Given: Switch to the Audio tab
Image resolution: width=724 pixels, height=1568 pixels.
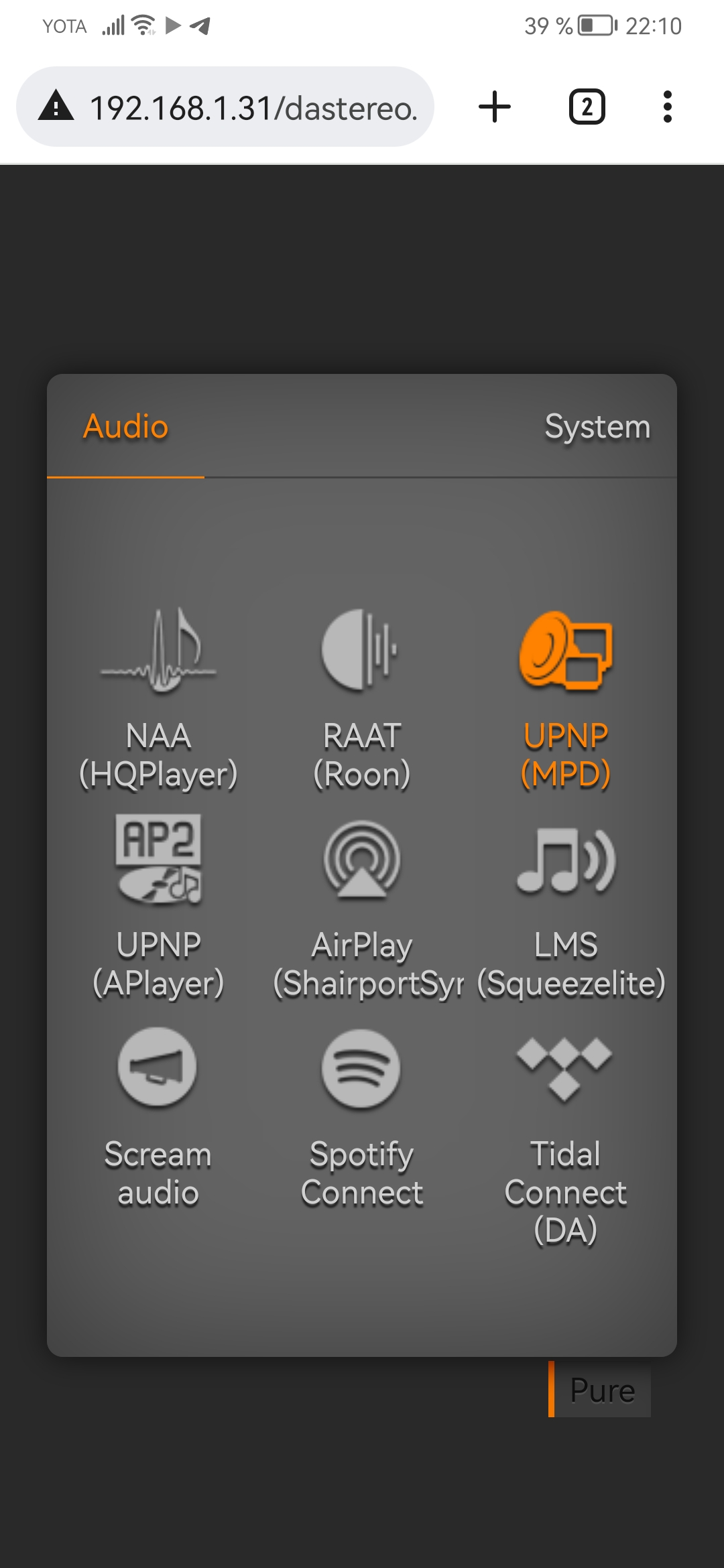Looking at the screenshot, I should 125,428.
